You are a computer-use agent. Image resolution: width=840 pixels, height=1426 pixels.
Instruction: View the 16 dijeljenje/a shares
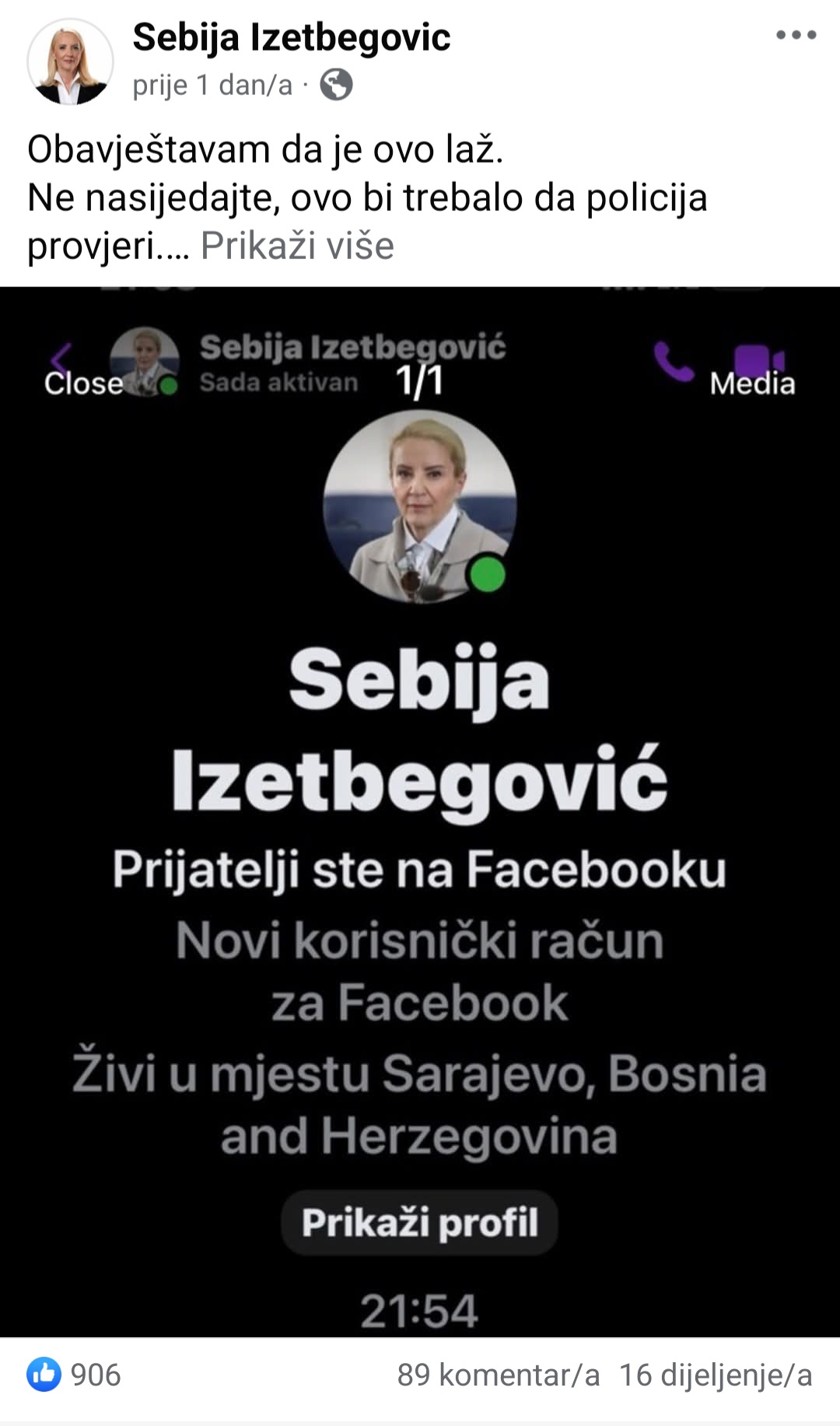tap(715, 1375)
